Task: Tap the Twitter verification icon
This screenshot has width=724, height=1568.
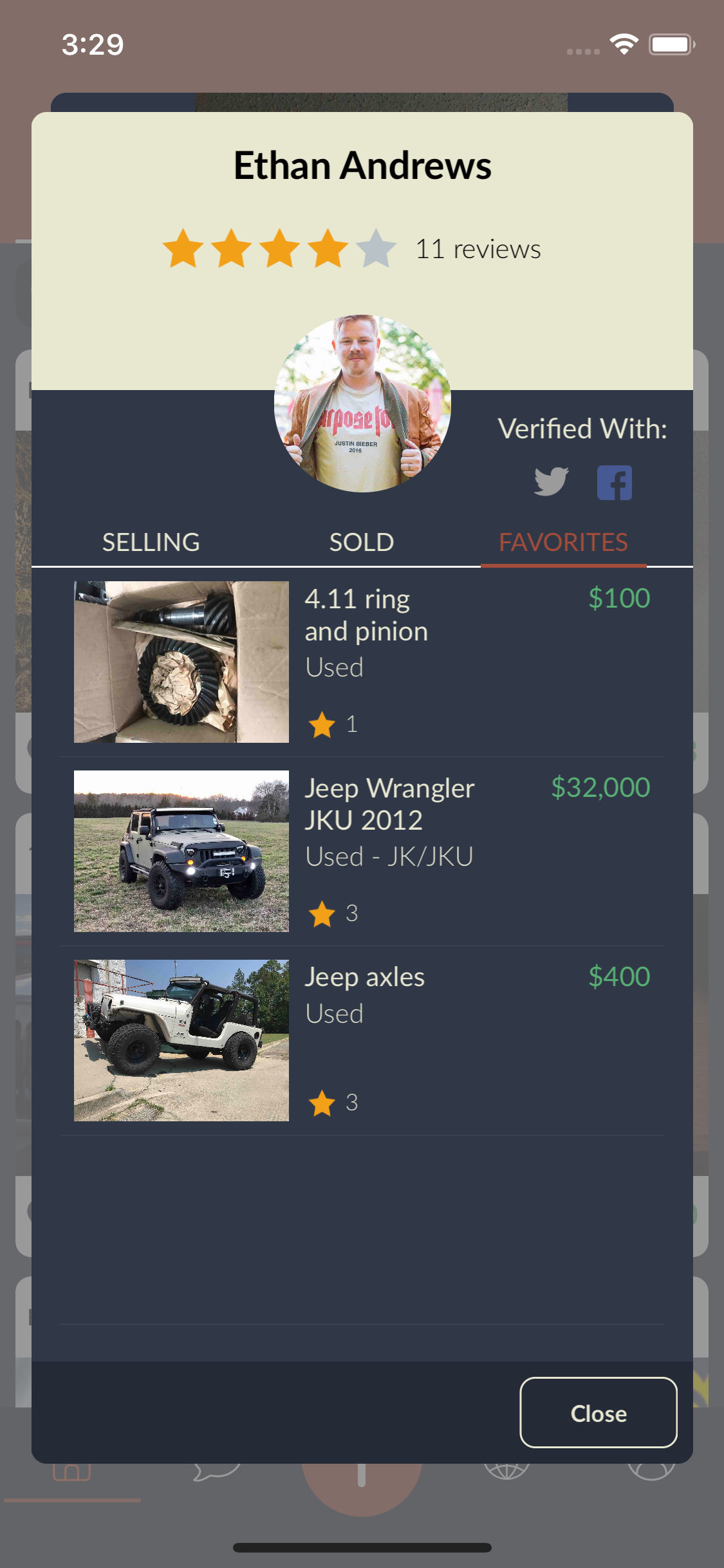Action: point(552,482)
